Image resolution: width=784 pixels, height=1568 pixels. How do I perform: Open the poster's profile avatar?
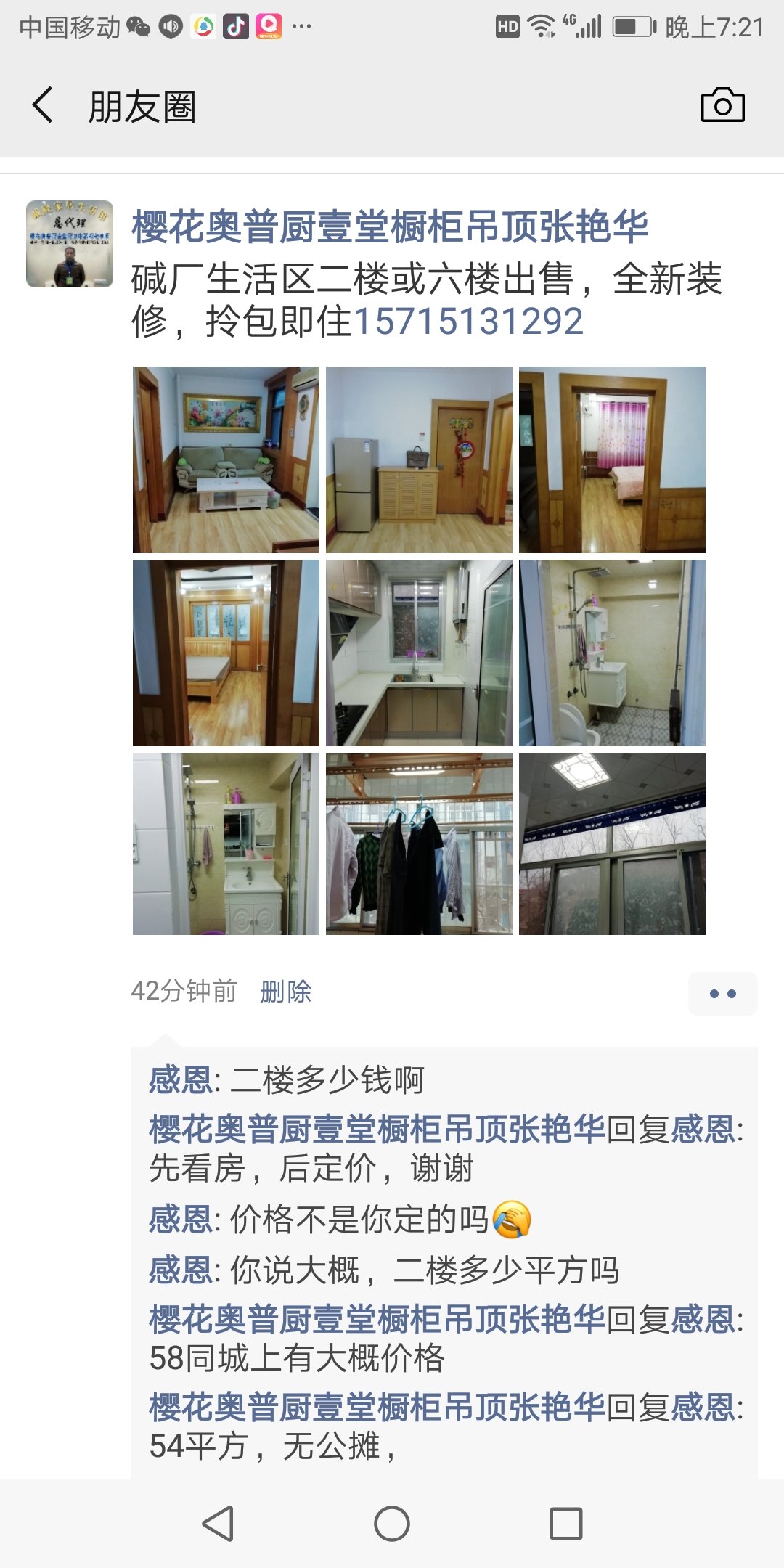tap(70, 244)
